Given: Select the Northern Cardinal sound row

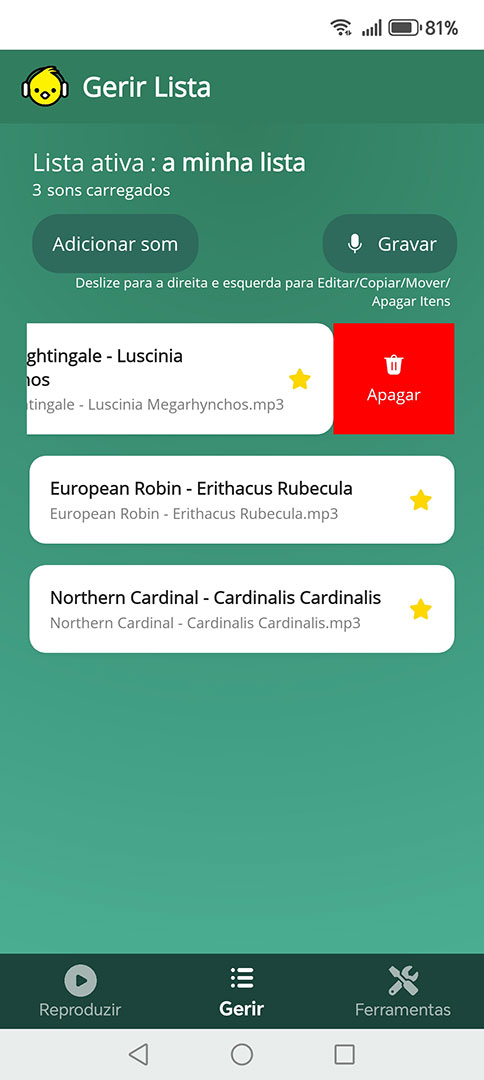Looking at the screenshot, I should (x=242, y=609).
